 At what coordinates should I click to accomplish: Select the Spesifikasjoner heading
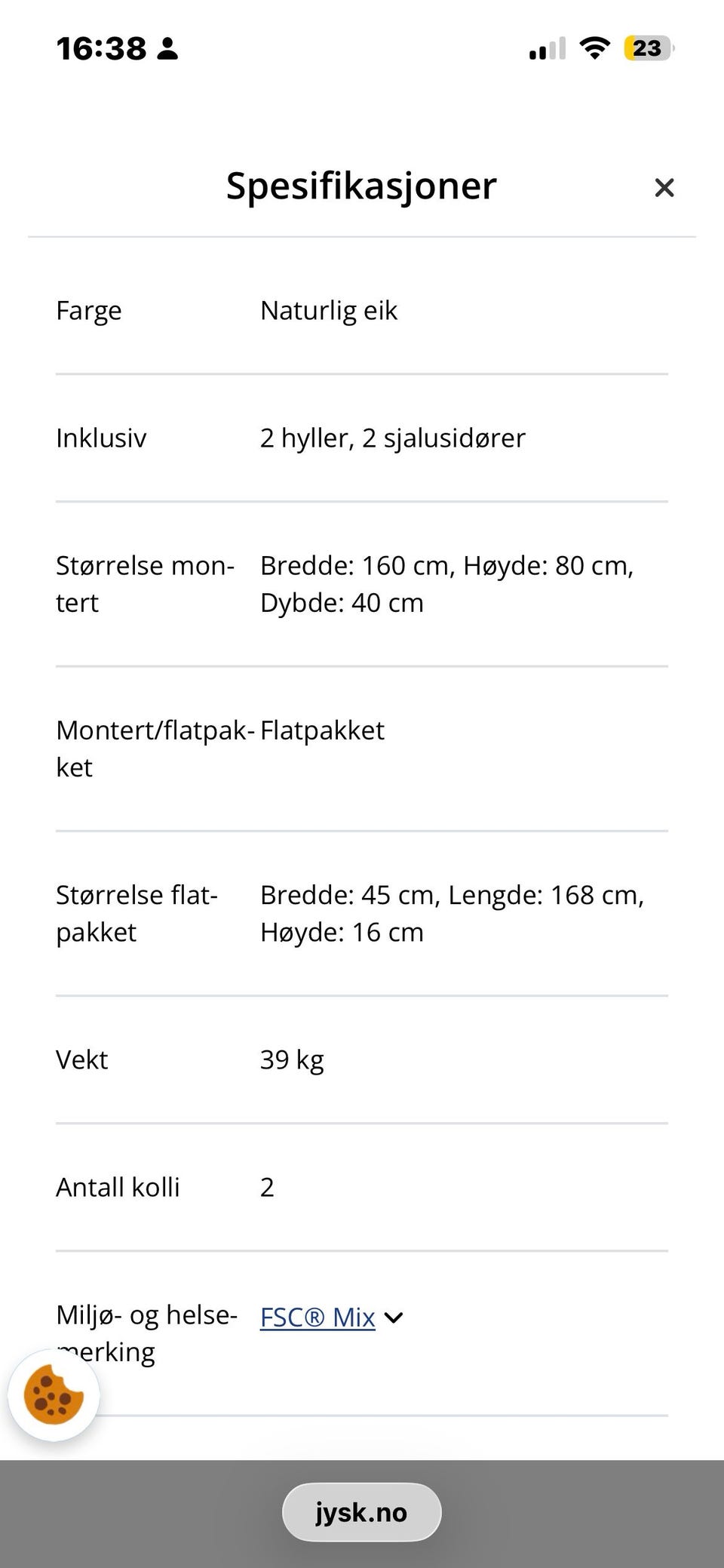(x=361, y=186)
